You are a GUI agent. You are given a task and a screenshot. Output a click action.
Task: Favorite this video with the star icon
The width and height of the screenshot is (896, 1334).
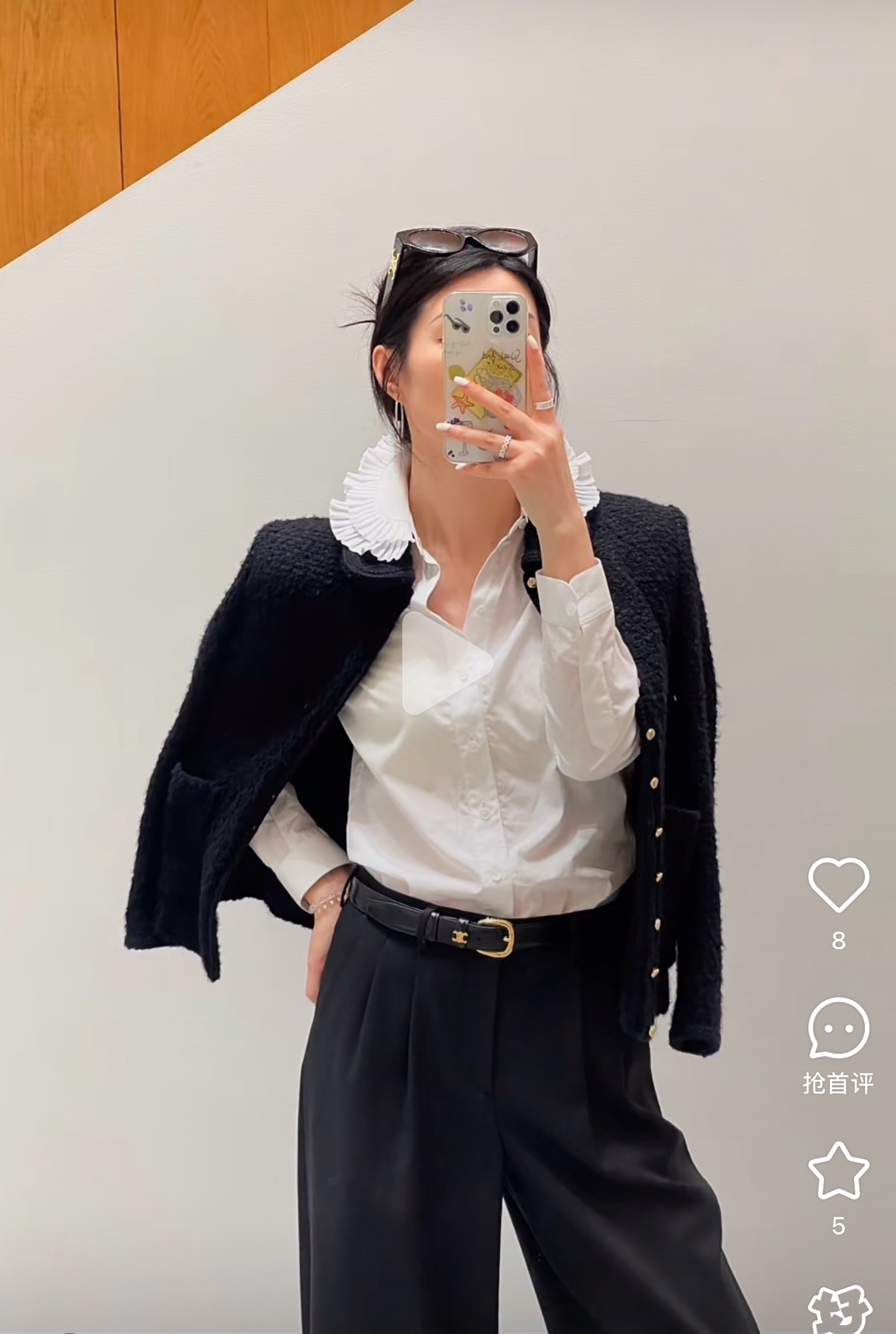838,1171
